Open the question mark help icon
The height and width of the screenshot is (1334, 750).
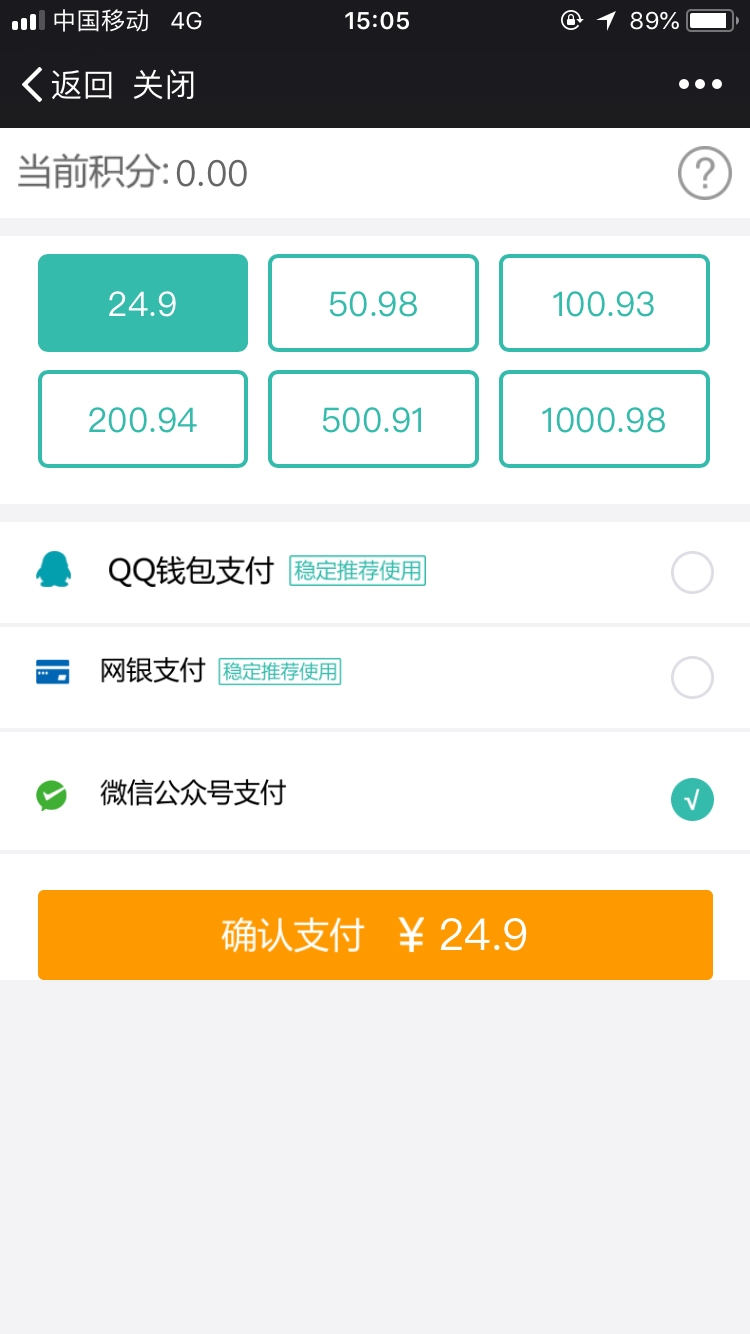(705, 173)
